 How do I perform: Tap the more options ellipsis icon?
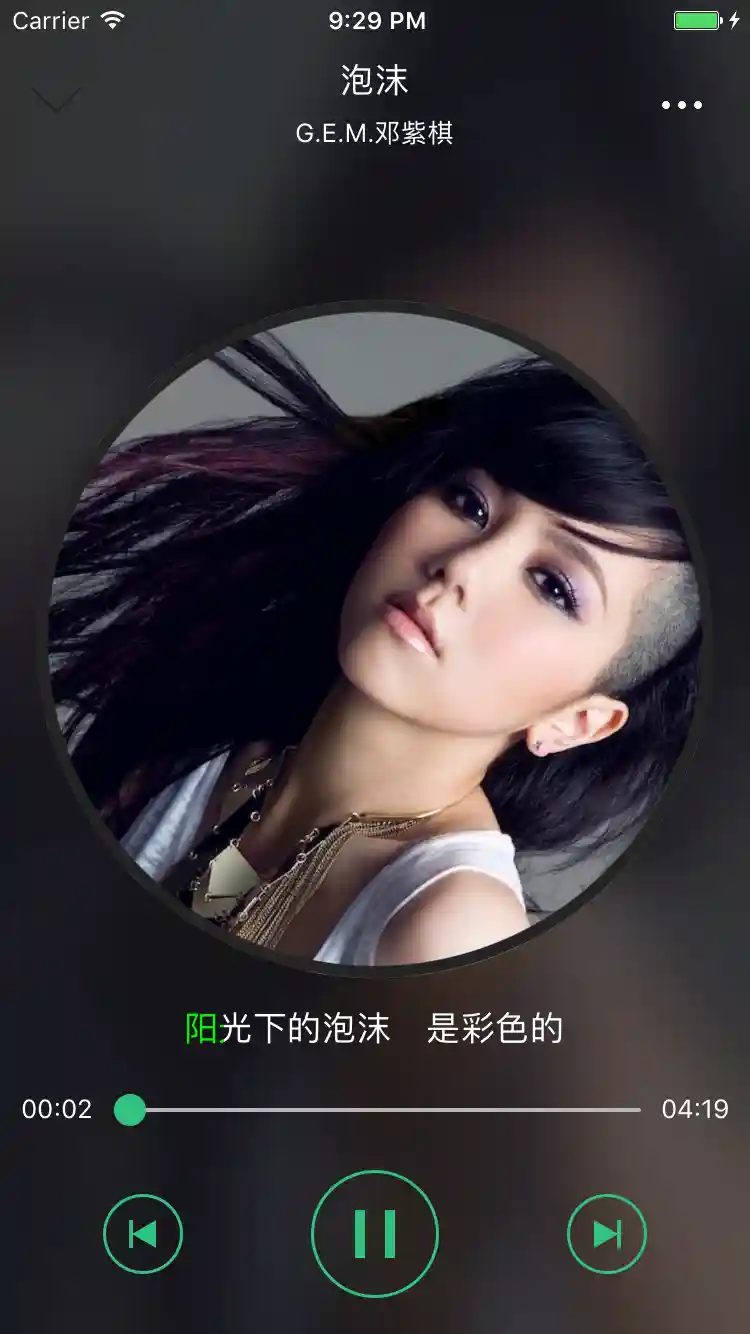click(681, 104)
